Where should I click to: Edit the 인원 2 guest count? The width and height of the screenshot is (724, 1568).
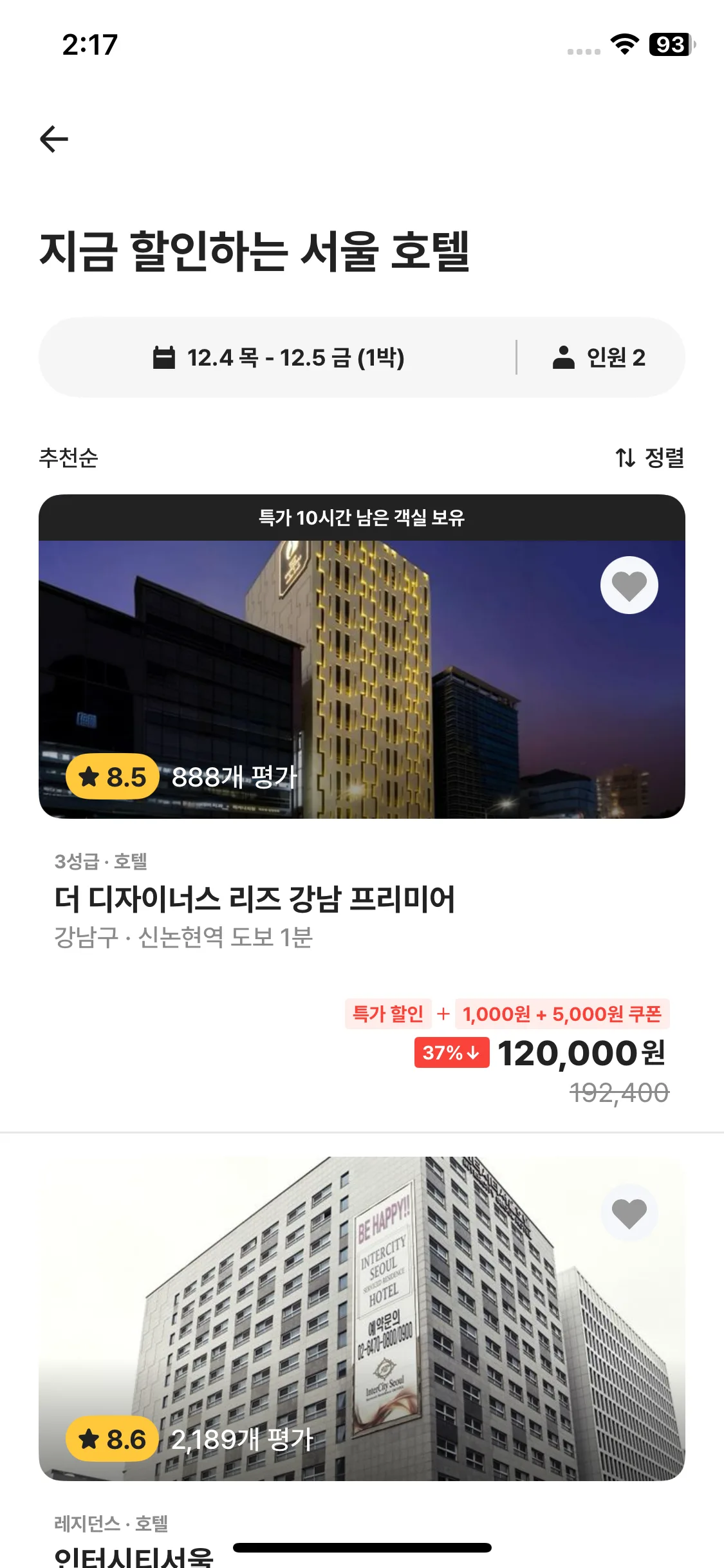point(599,357)
